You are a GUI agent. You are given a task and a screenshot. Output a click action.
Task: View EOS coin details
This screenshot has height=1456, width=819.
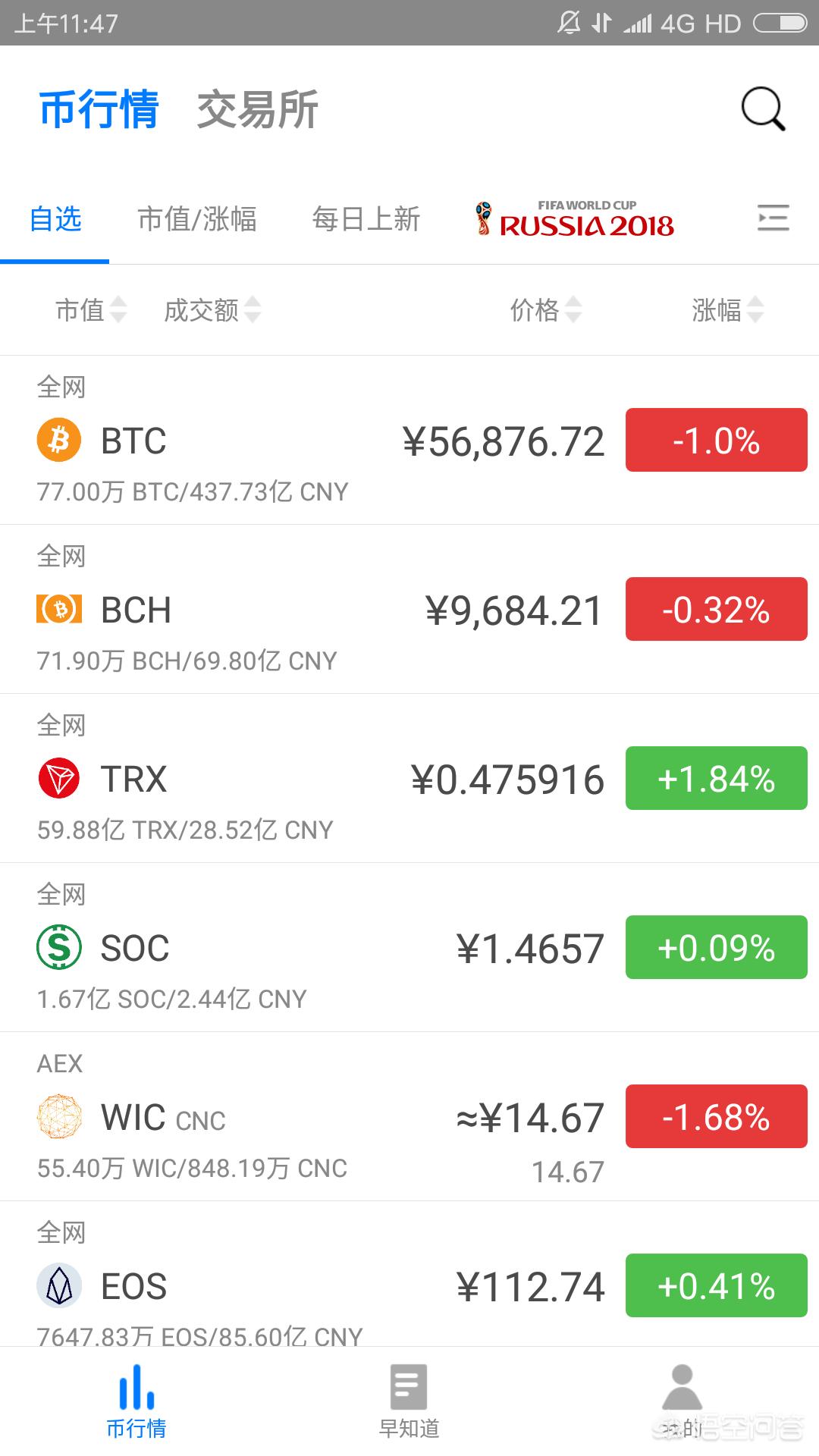[x=409, y=1274]
